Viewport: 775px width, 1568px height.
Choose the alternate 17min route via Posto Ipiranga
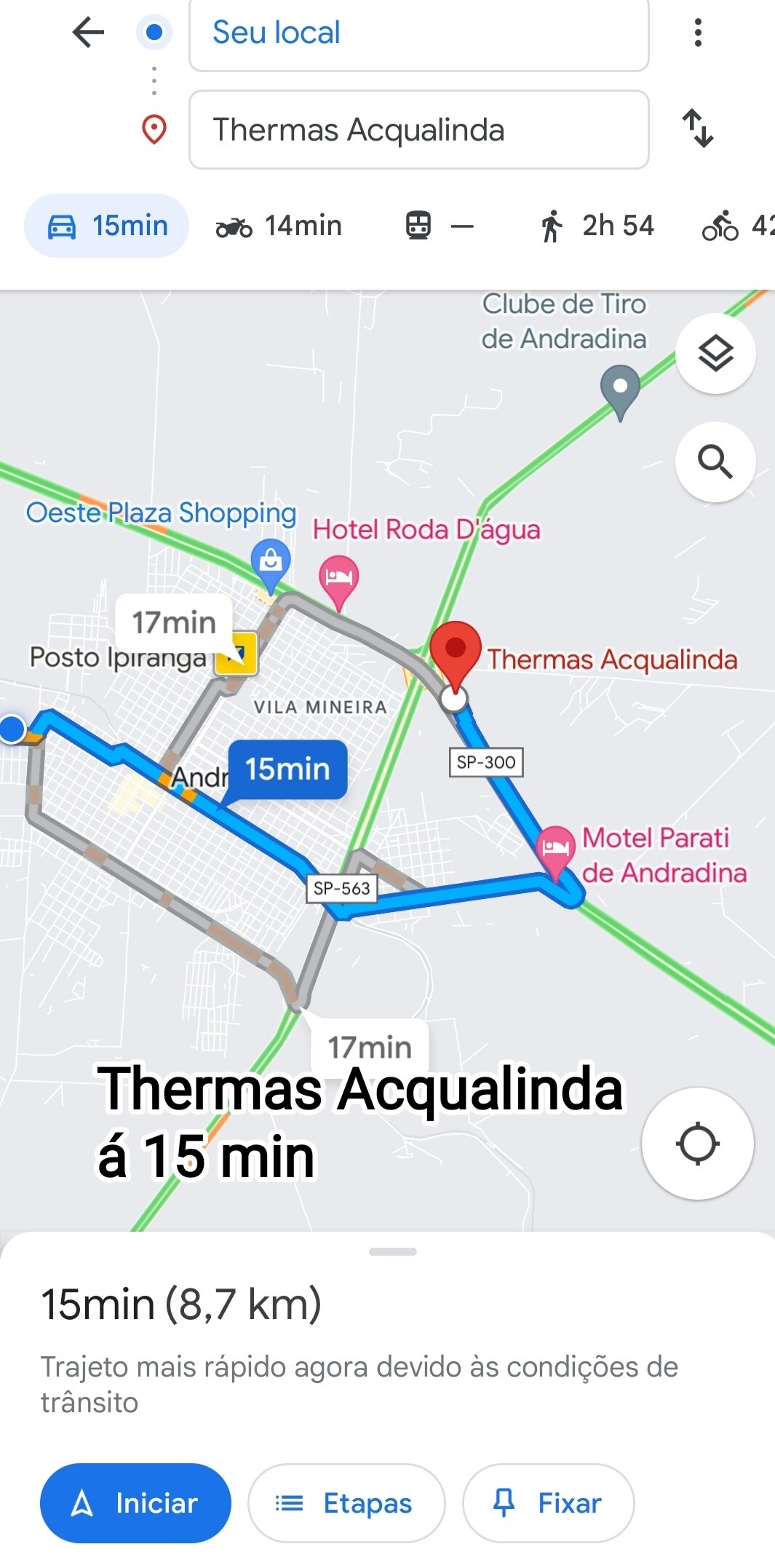point(175,623)
